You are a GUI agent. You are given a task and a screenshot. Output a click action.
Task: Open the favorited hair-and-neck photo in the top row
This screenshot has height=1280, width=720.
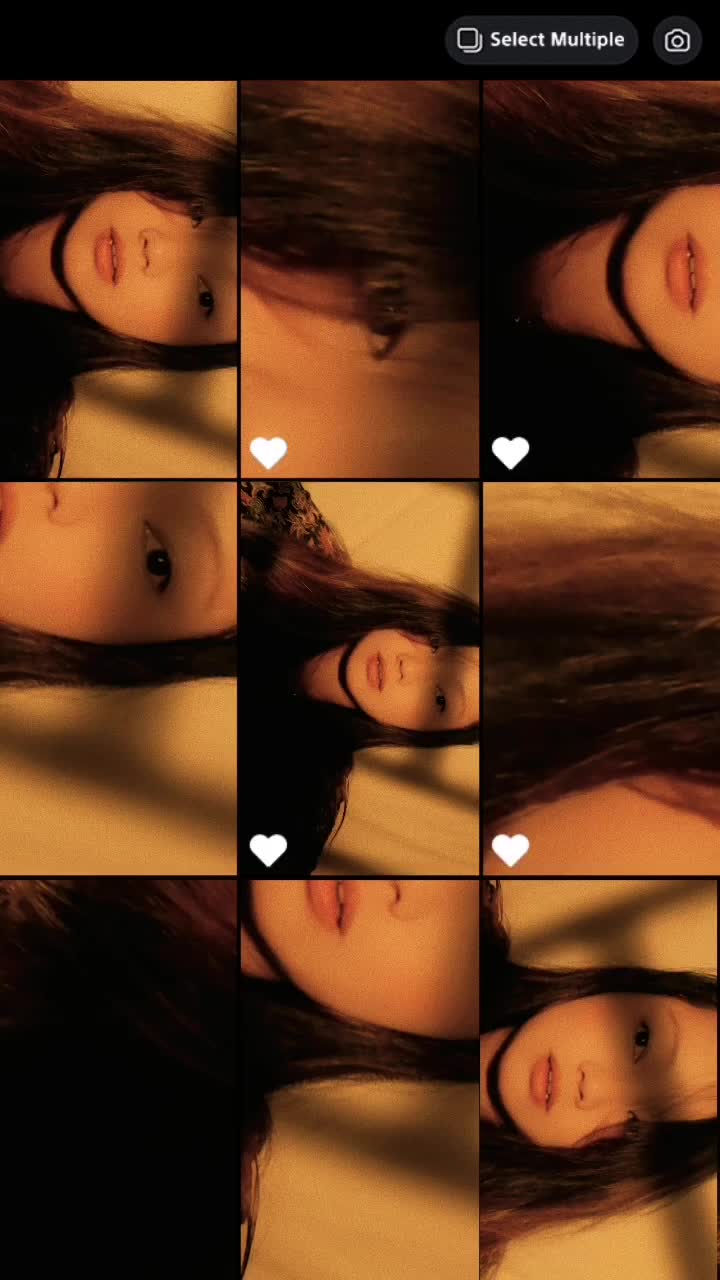tap(360, 279)
